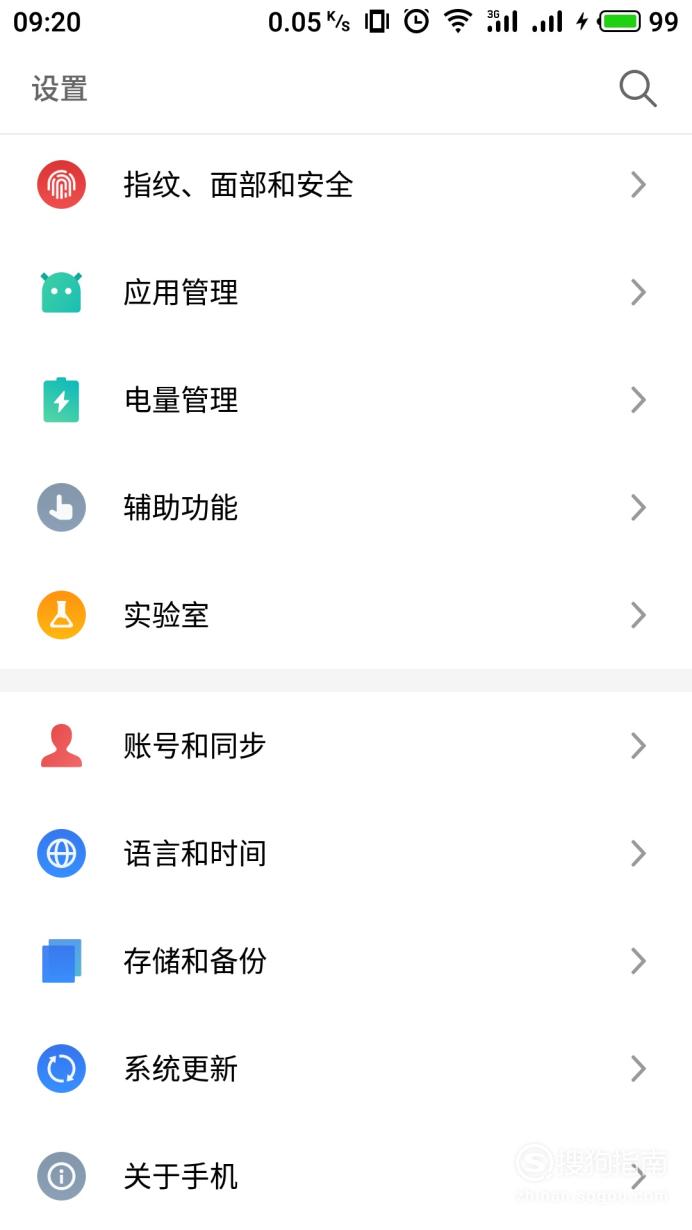Go to 应用管理
The width and height of the screenshot is (692, 1230).
click(x=346, y=292)
